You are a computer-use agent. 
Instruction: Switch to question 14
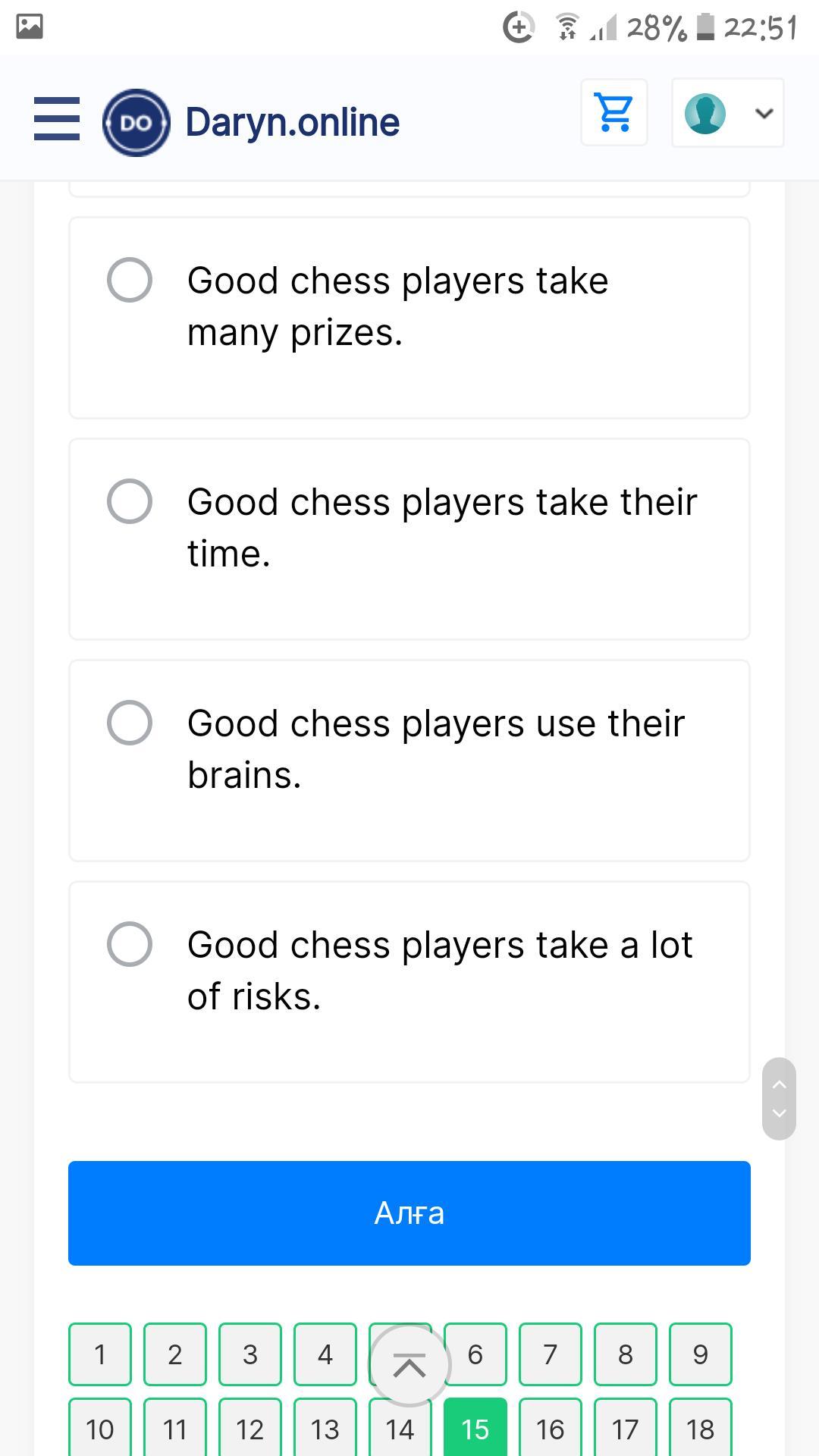click(x=400, y=1430)
